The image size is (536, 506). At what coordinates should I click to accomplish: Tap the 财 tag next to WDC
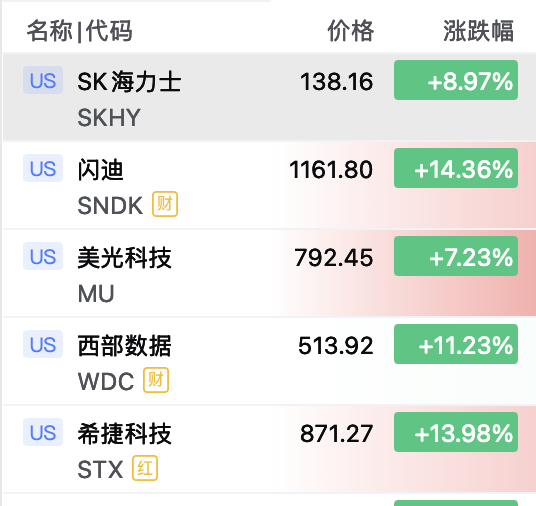click(x=156, y=380)
